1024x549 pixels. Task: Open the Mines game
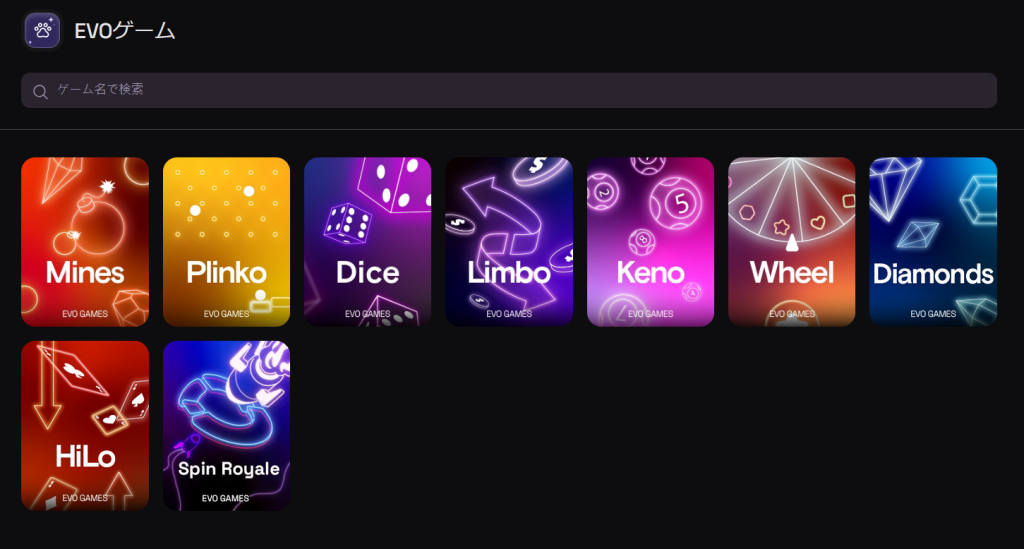85,242
